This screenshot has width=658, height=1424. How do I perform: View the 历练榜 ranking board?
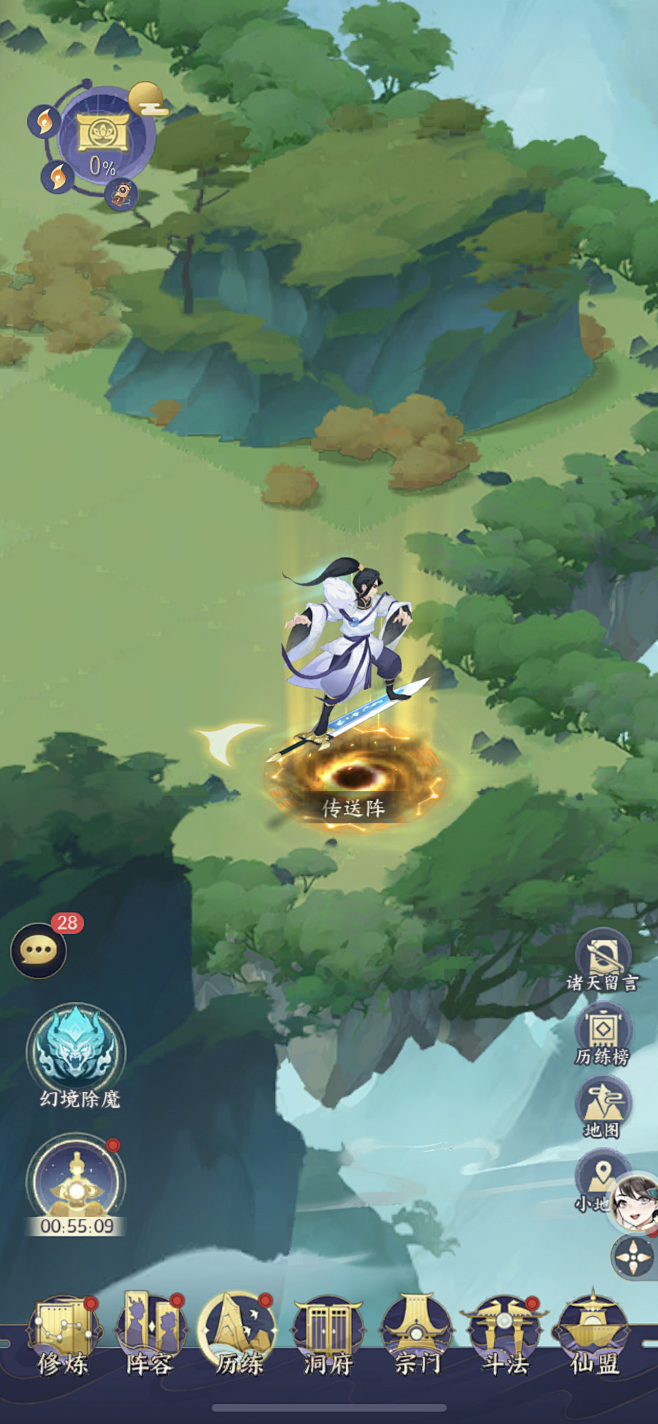(603, 1035)
